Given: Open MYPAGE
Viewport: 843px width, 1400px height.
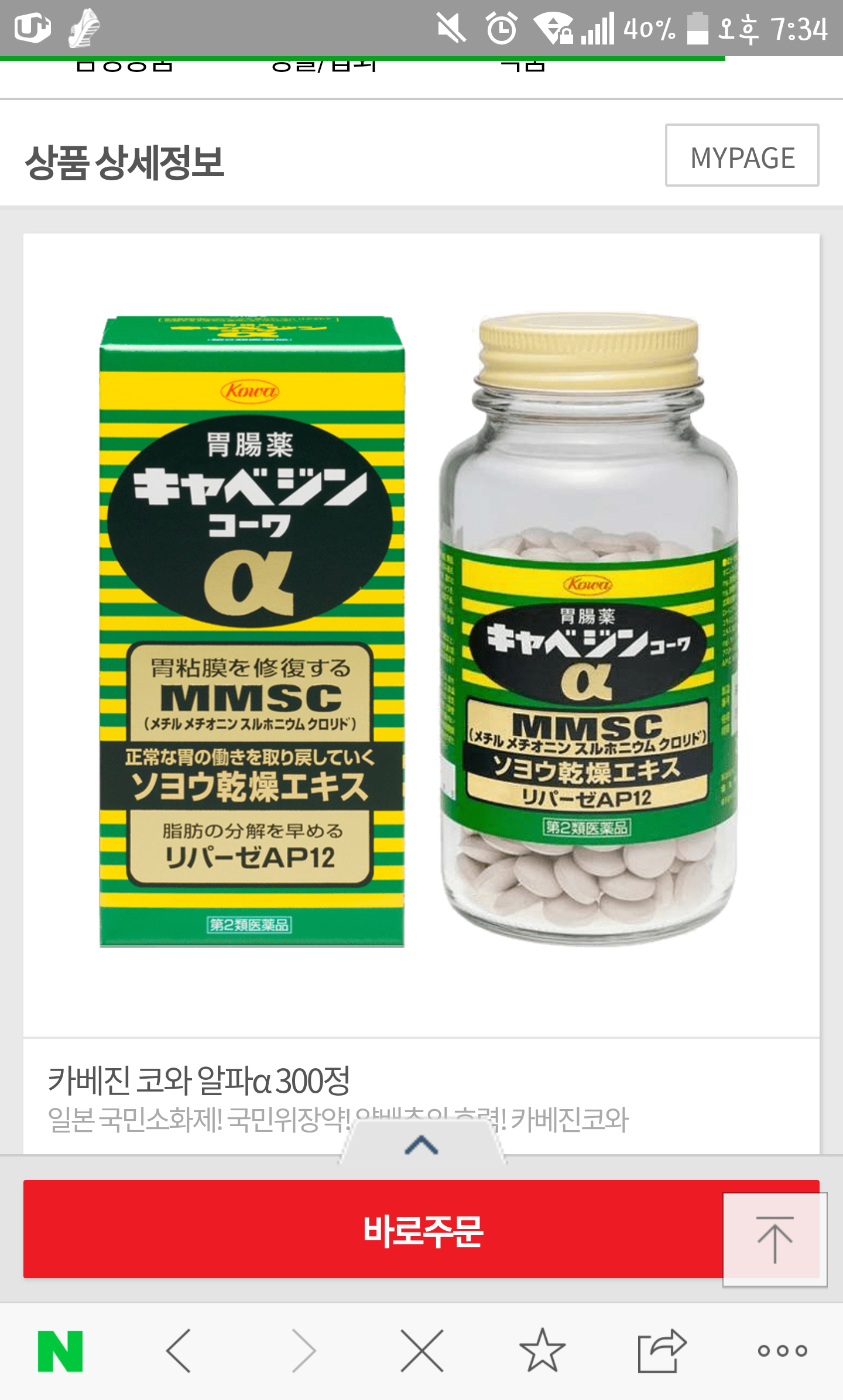Looking at the screenshot, I should [742, 156].
